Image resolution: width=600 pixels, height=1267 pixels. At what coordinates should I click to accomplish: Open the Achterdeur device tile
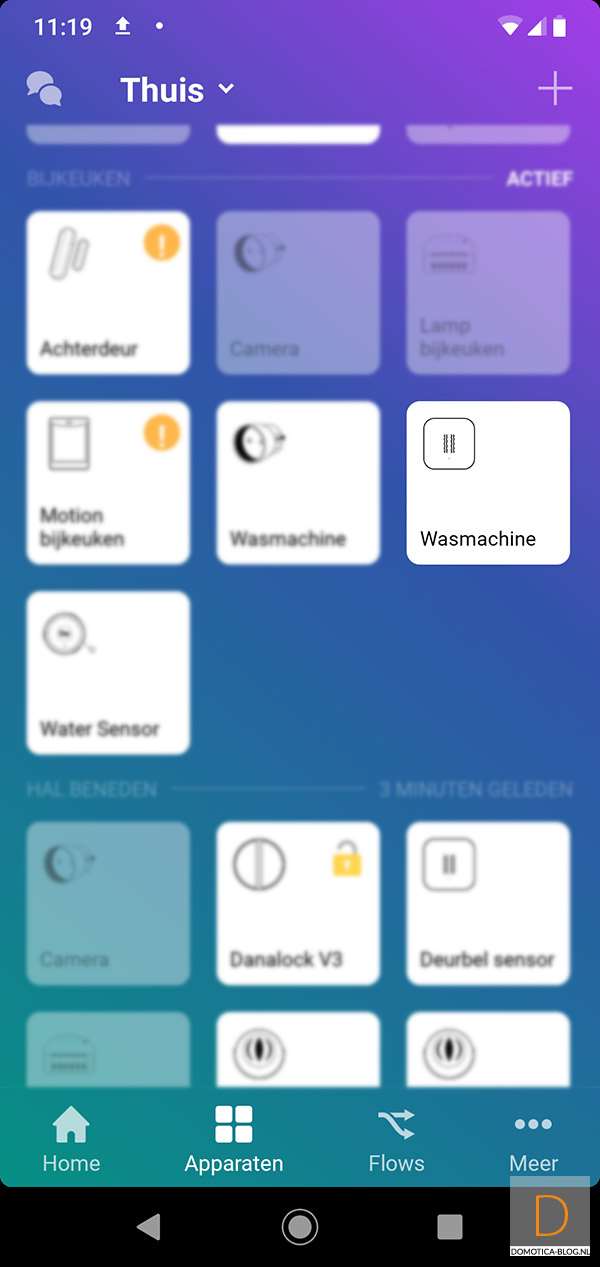[x=108, y=293]
